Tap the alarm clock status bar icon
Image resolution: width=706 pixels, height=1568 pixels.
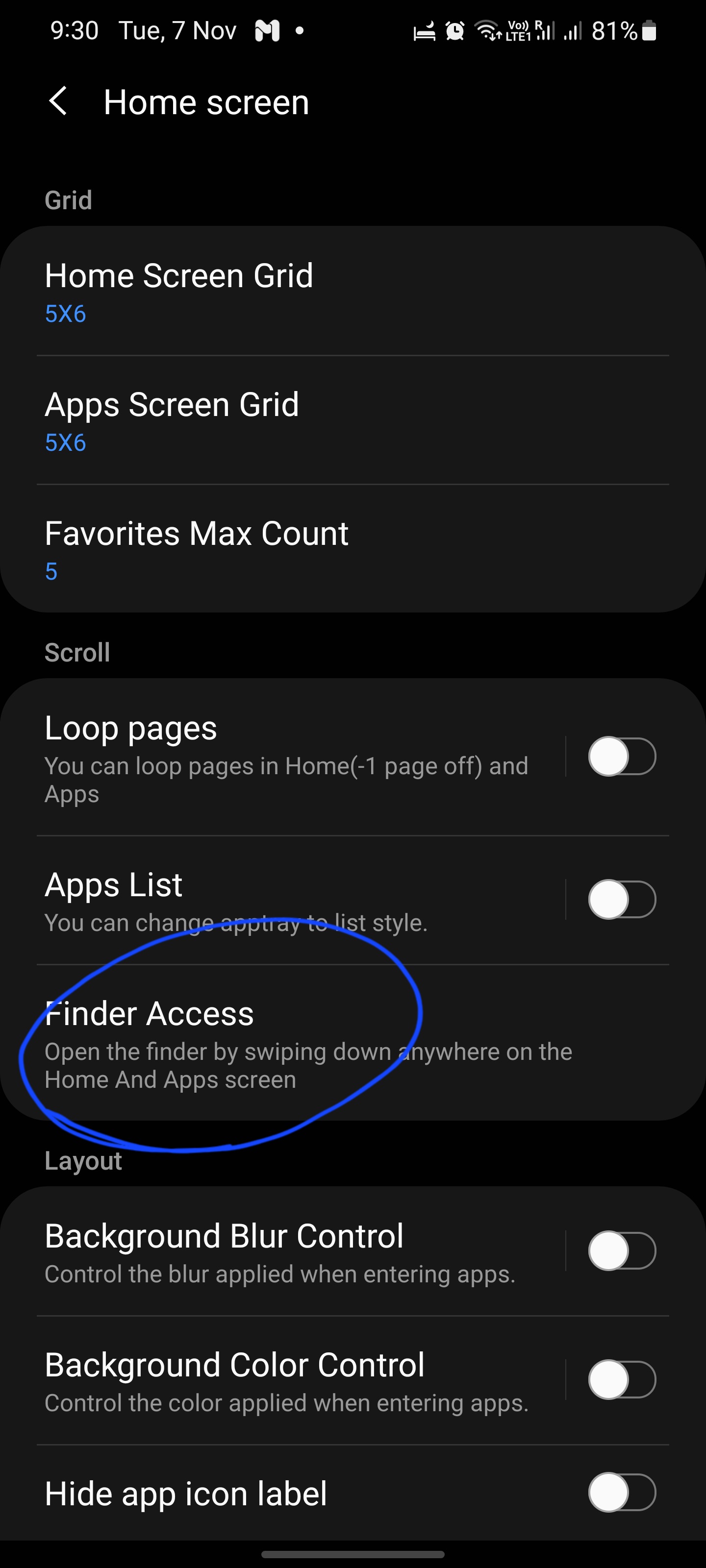[x=454, y=30]
